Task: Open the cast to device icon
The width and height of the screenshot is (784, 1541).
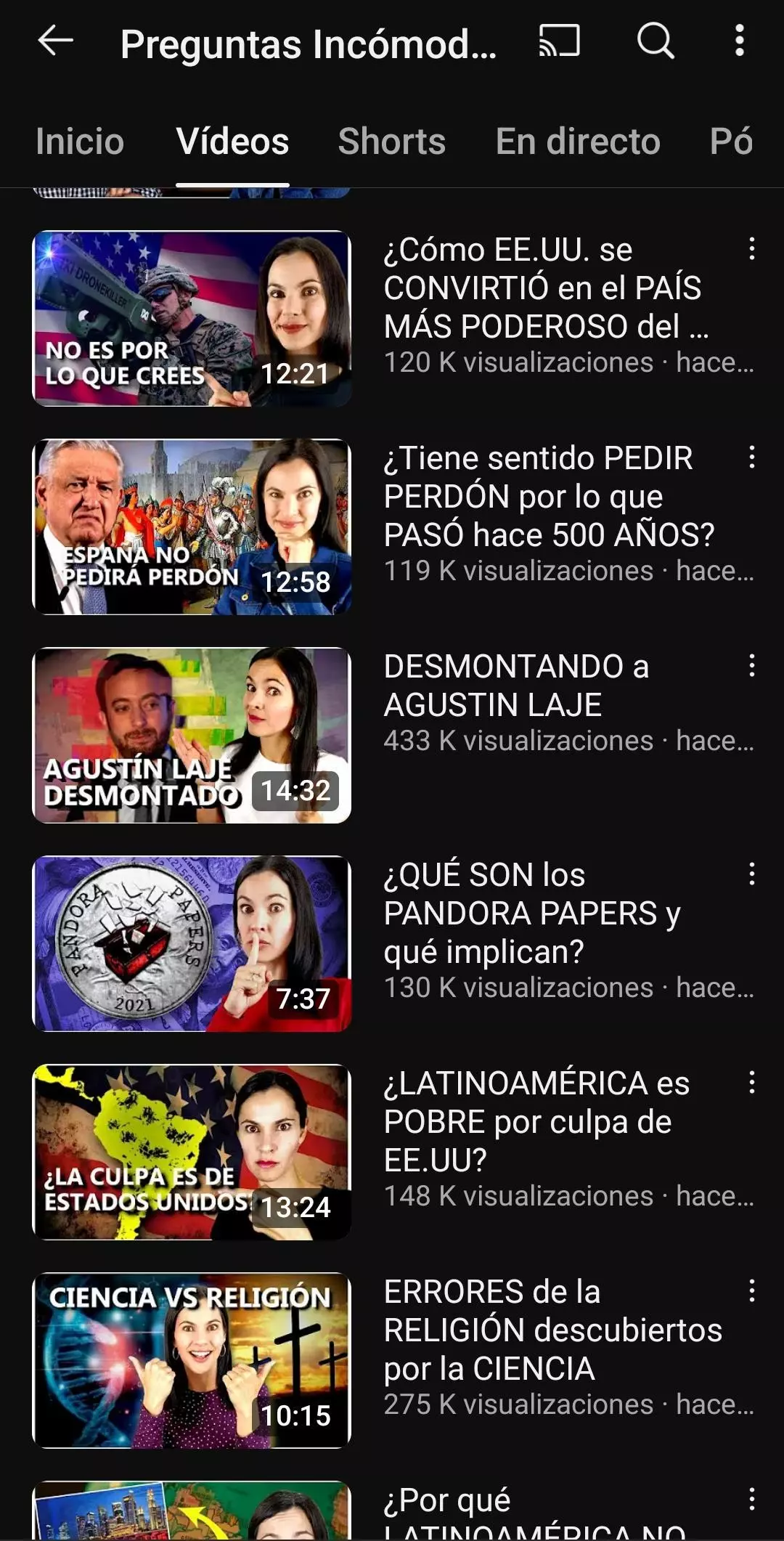Action: pos(559,41)
